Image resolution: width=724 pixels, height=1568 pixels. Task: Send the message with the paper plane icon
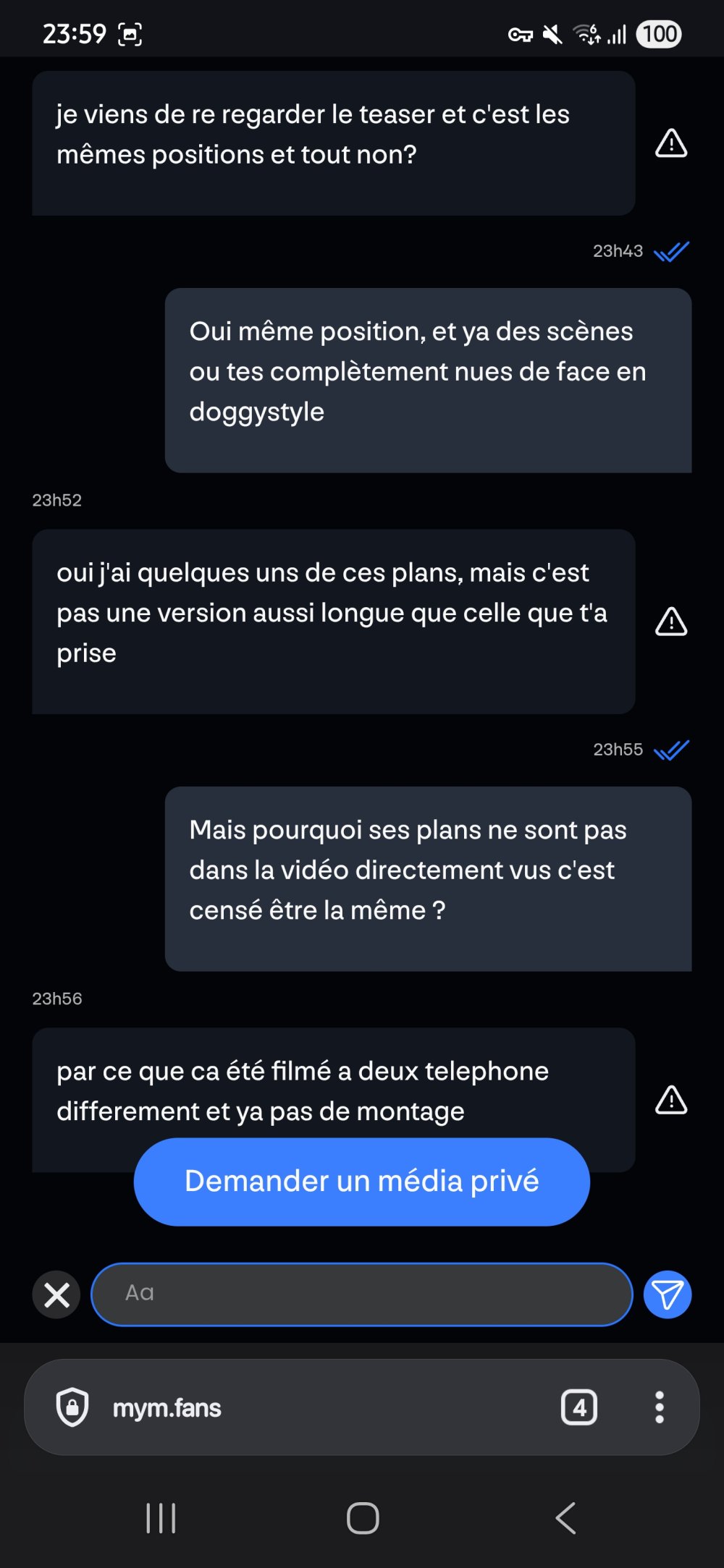coord(667,1294)
